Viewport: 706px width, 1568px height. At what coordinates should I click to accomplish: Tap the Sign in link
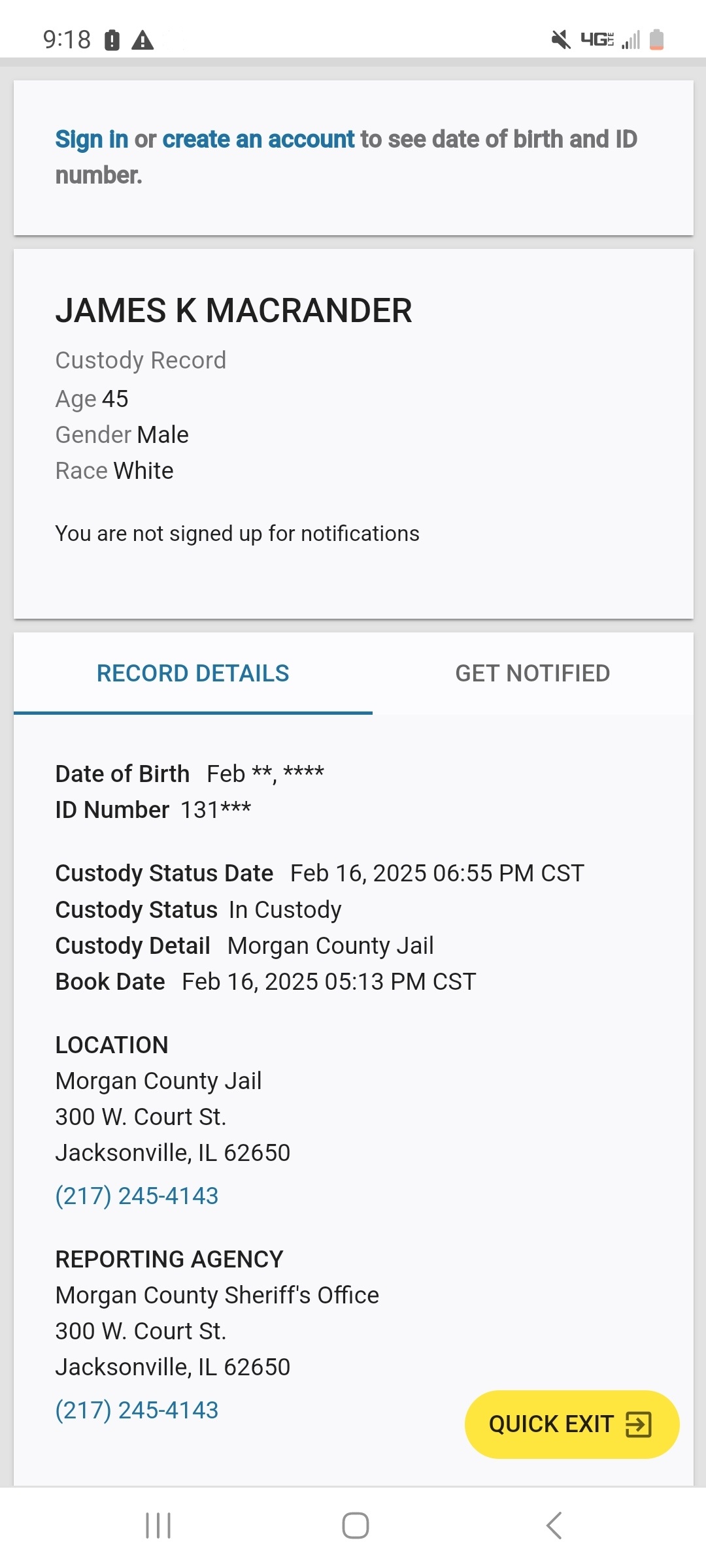pos(92,139)
